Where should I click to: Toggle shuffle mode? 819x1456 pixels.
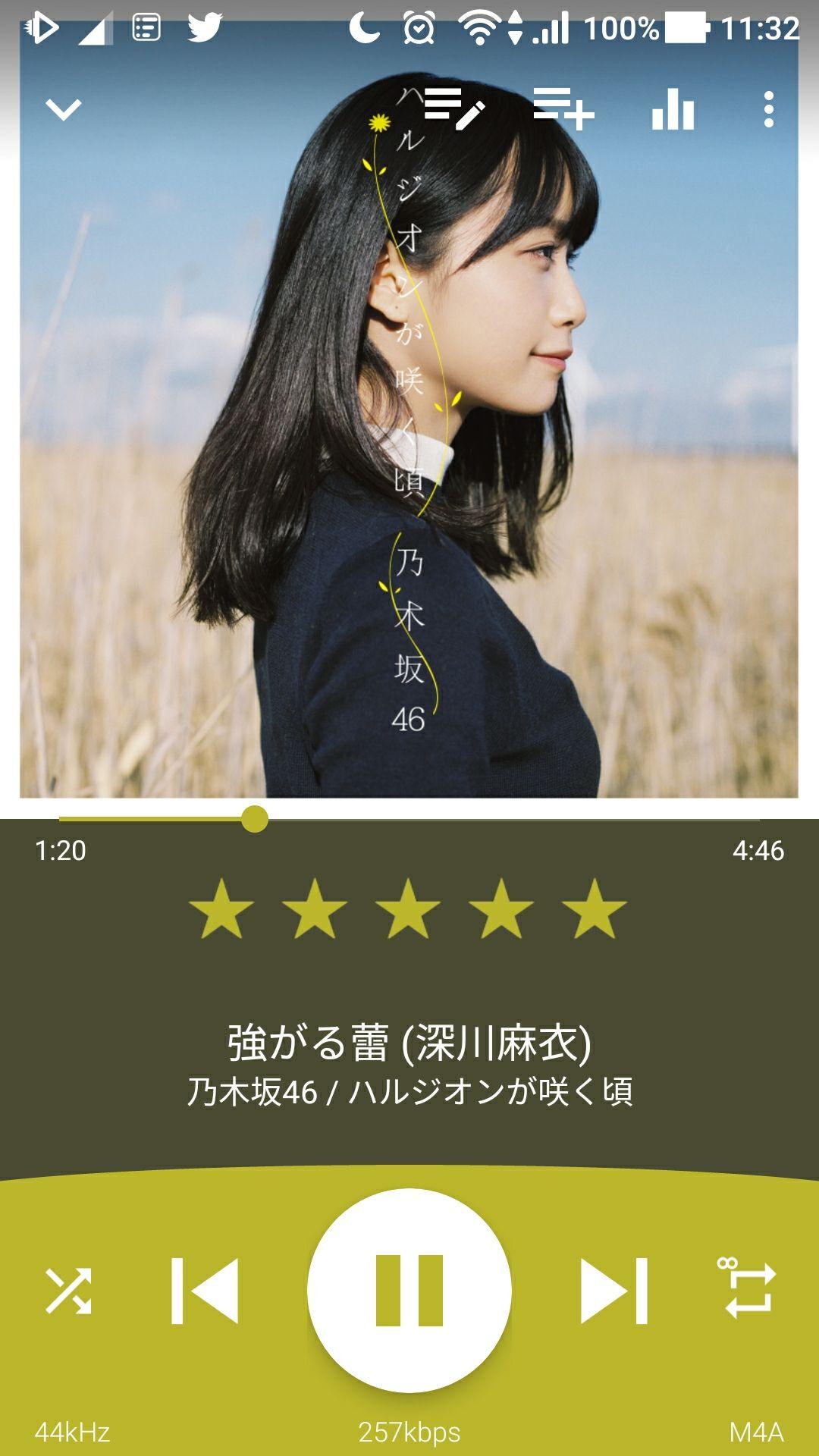[x=68, y=1290]
